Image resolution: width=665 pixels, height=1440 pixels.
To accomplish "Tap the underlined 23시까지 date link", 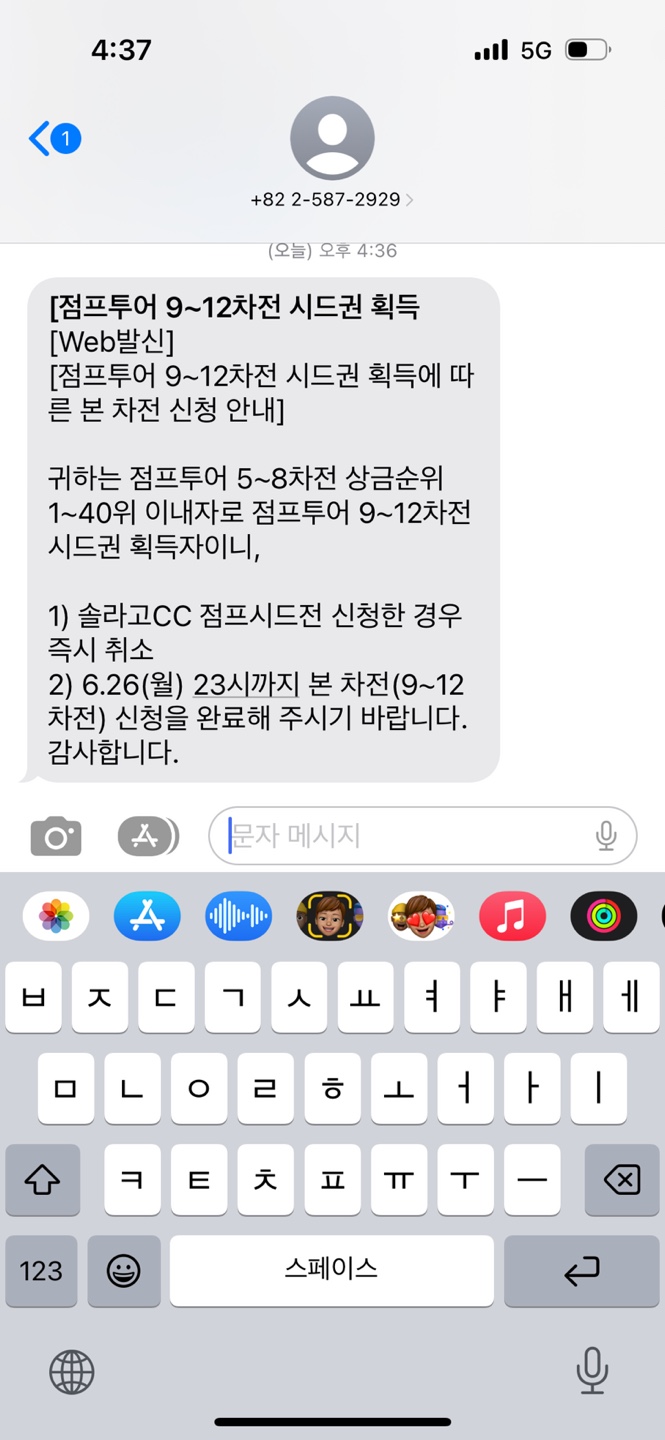I will point(246,685).
